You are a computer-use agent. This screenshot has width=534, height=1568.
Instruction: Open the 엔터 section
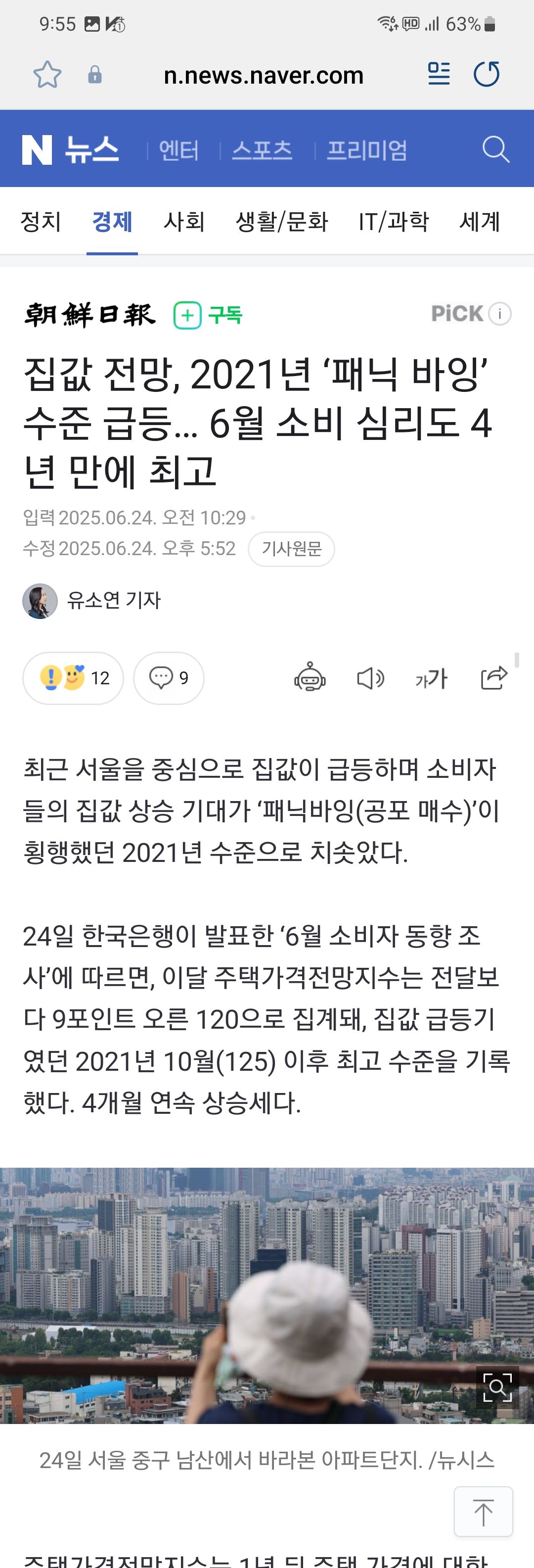pos(179,150)
